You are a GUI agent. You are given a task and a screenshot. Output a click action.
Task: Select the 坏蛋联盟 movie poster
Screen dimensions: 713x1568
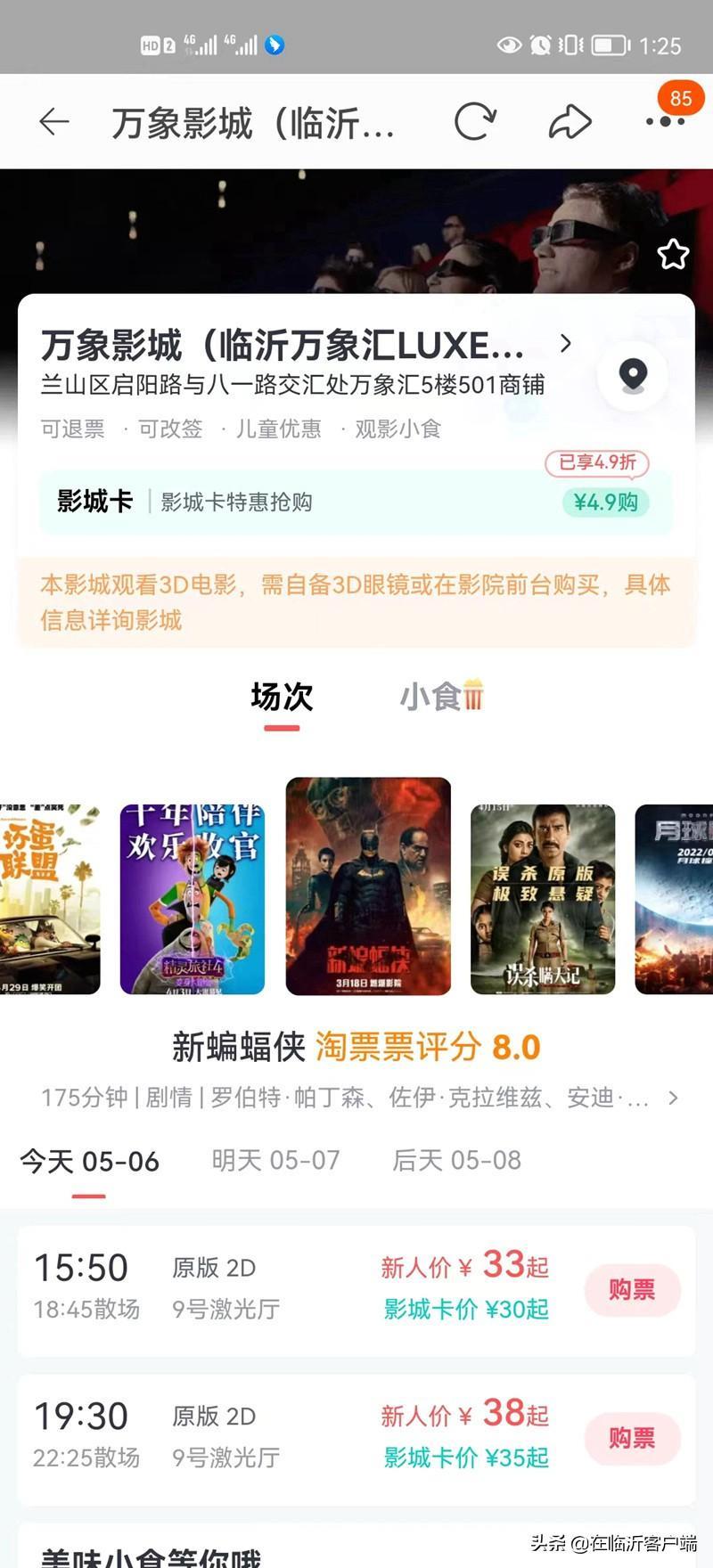49,899
